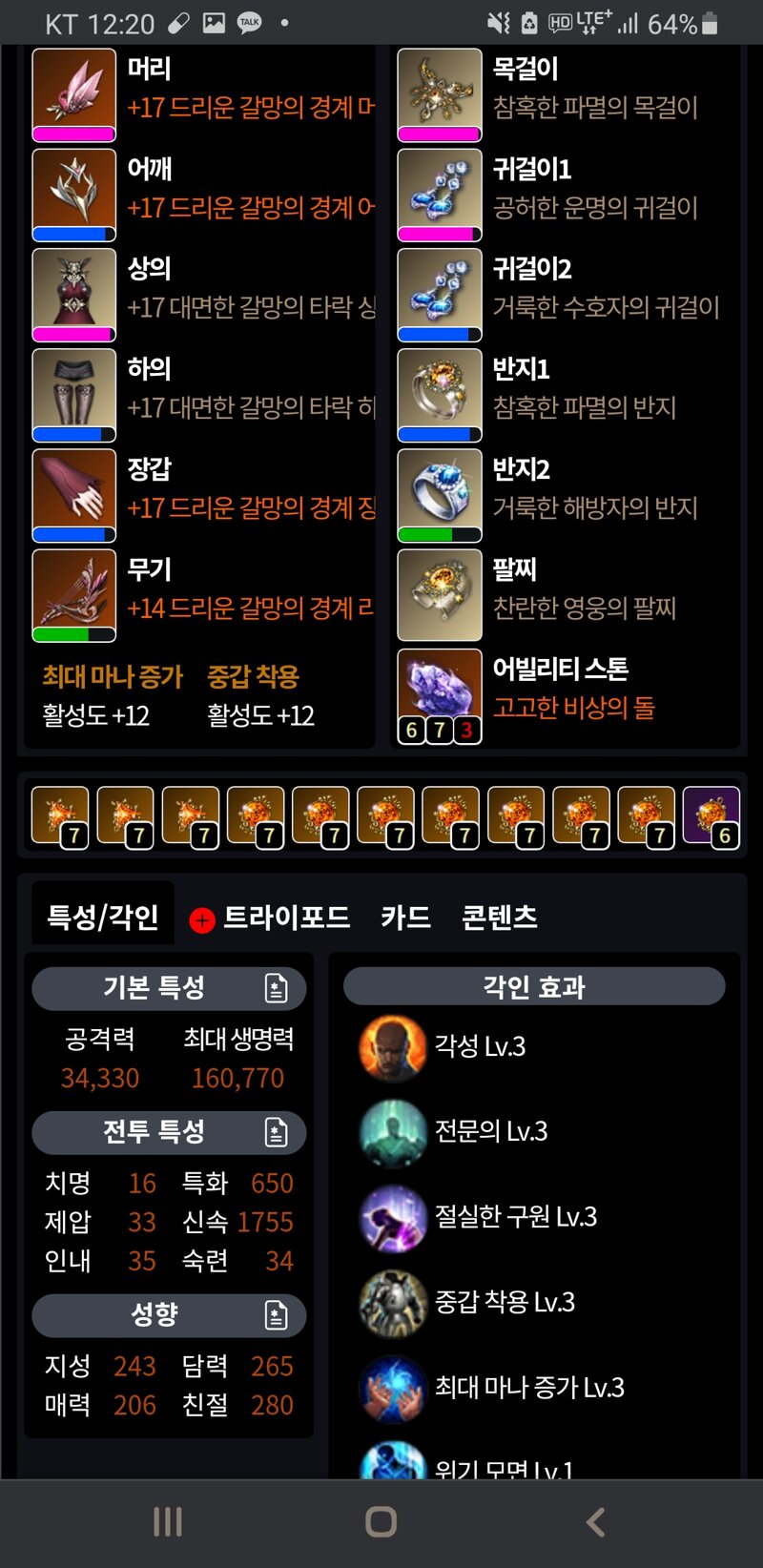The image size is (763, 1568).
Task: Open the 카드 tab
Action: point(405,918)
